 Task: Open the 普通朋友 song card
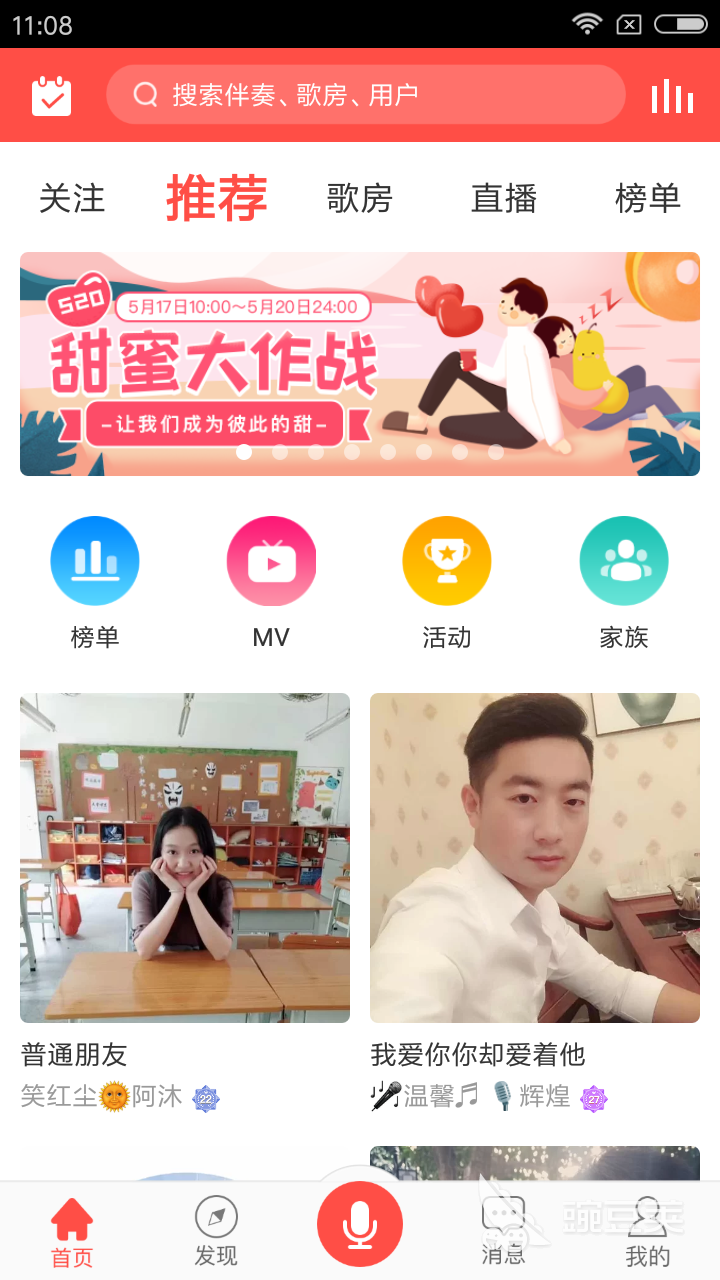coord(185,858)
